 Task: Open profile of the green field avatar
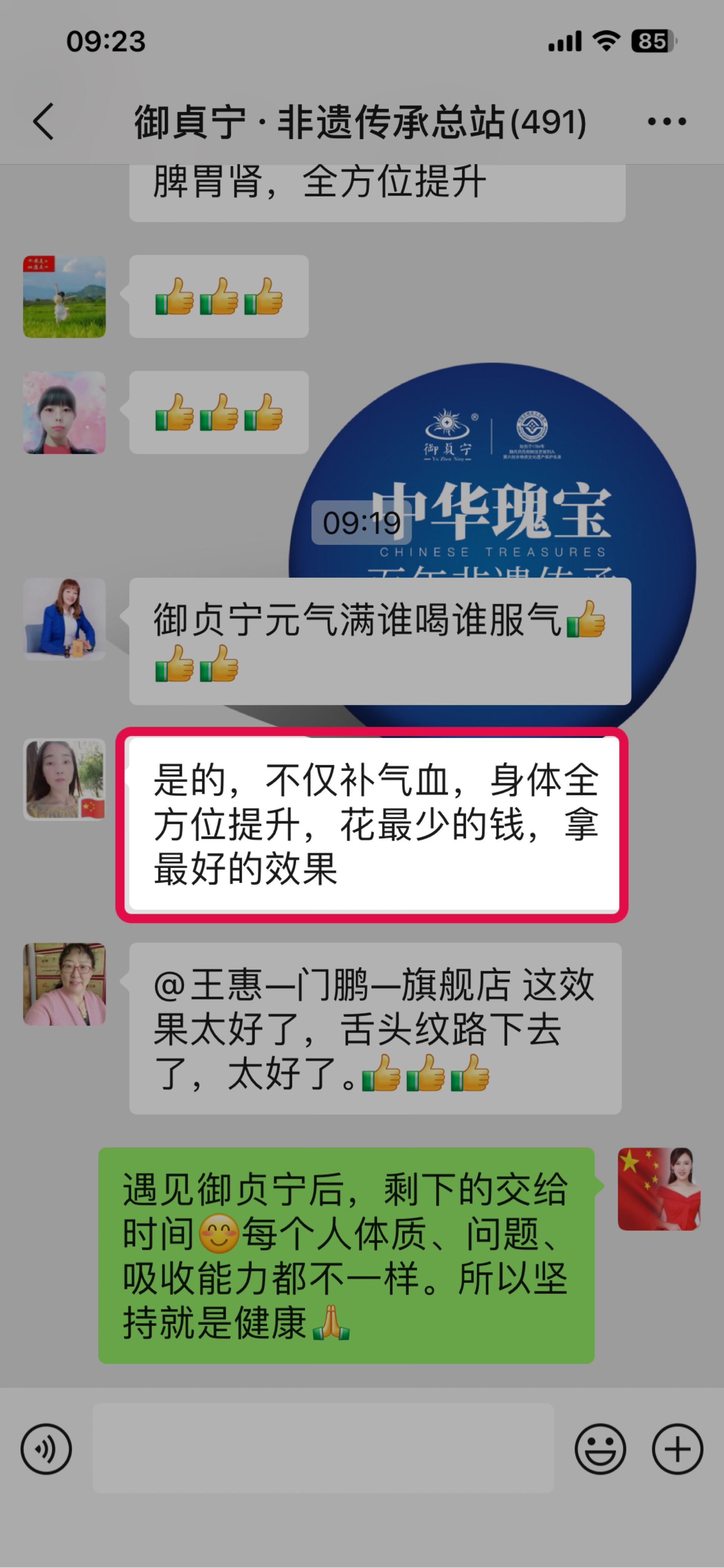(x=64, y=296)
